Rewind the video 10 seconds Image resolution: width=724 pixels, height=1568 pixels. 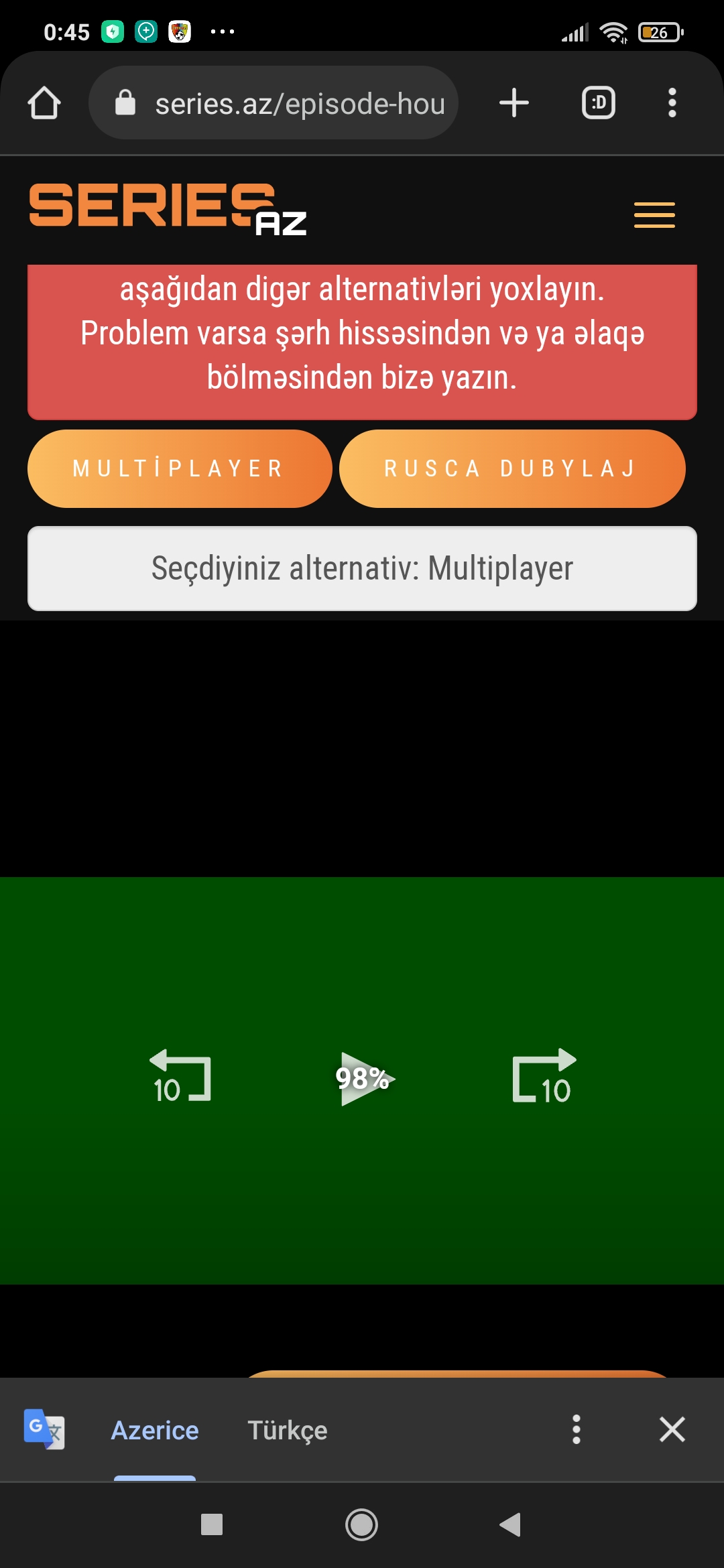(x=180, y=1077)
